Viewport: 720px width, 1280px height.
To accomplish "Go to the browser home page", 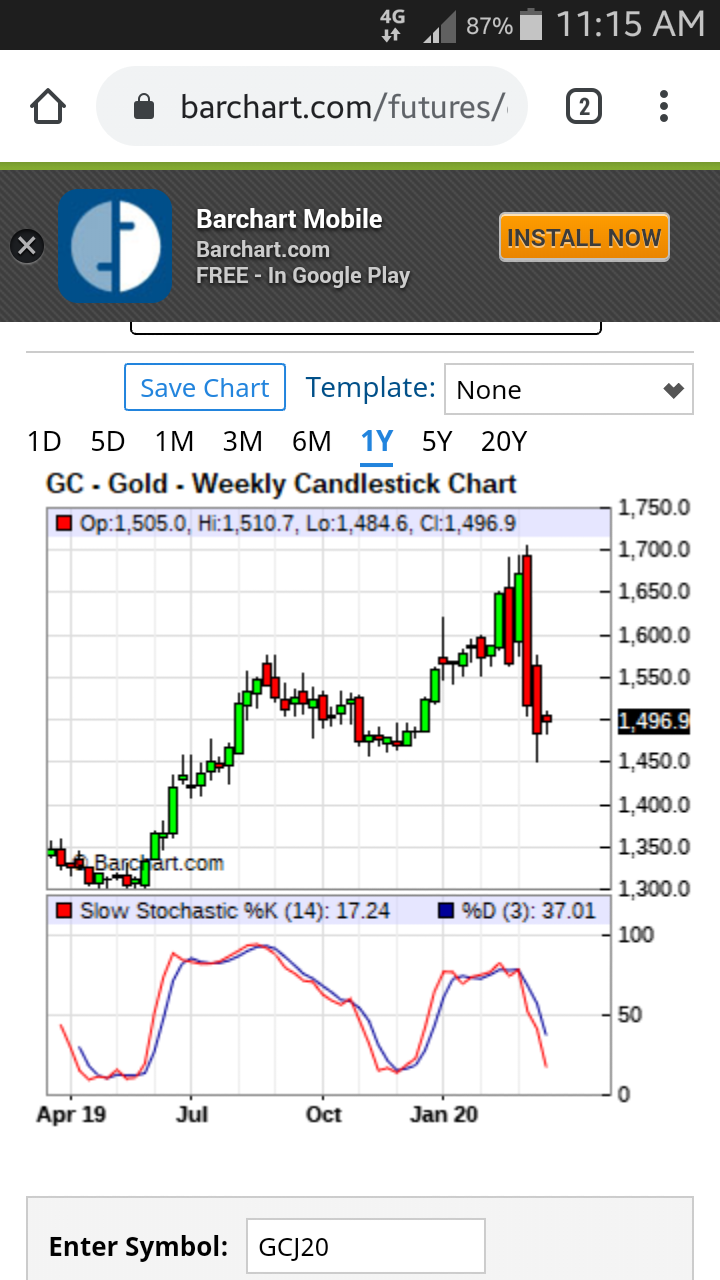I will (x=48, y=106).
